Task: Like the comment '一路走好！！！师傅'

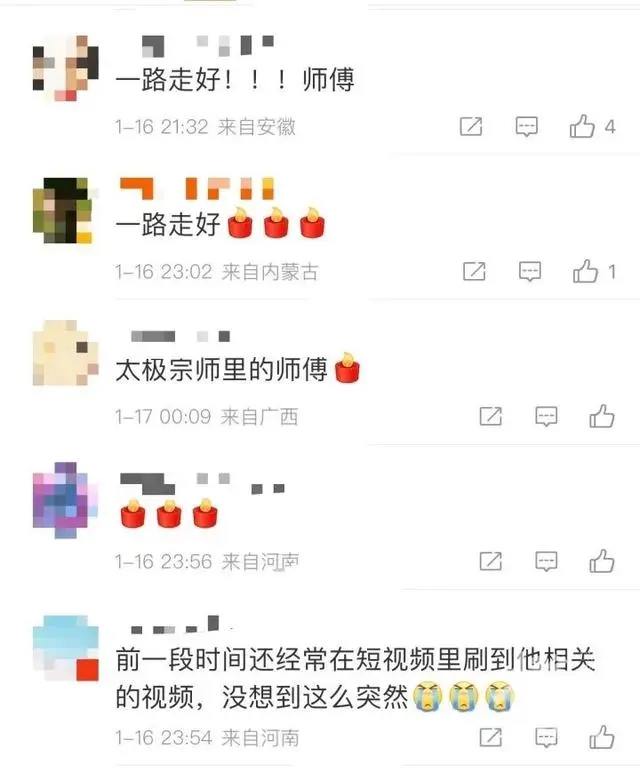Action: pos(583,126)
